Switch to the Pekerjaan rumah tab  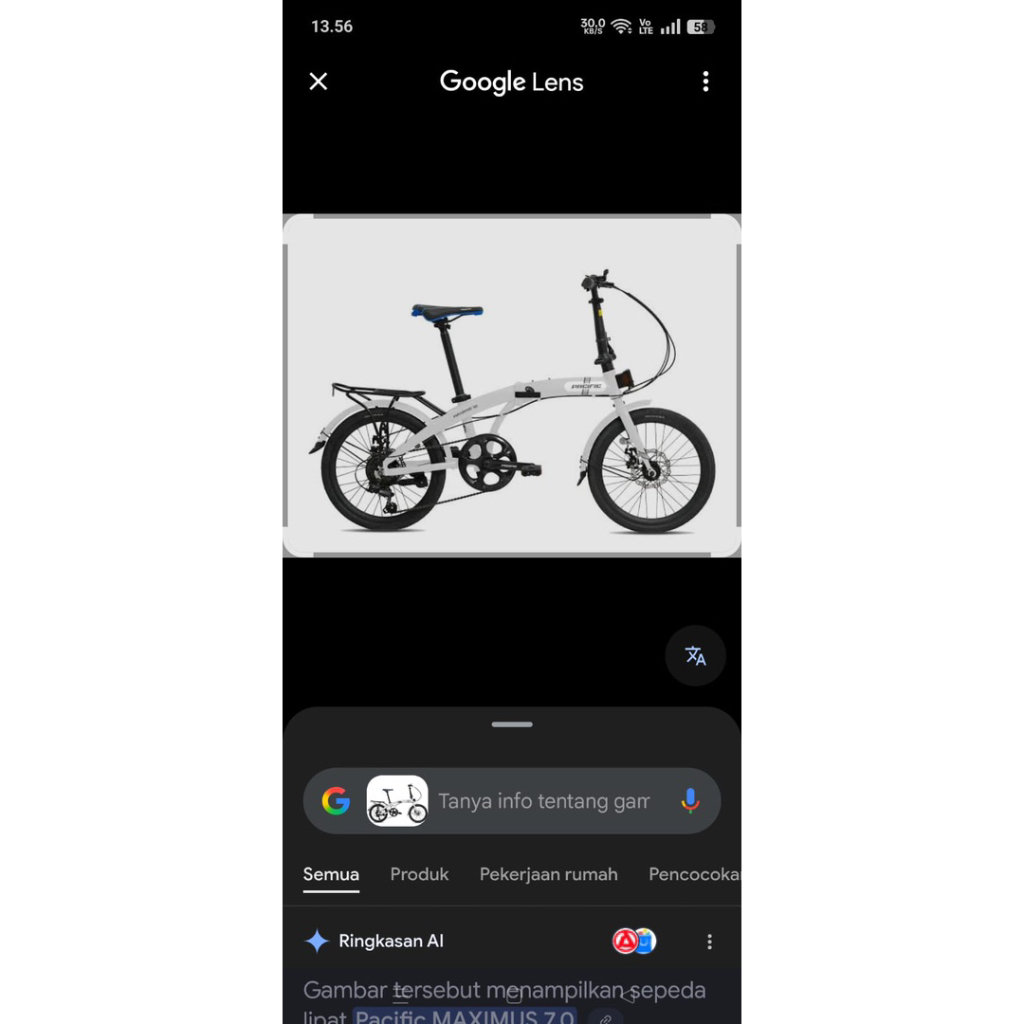[548, 874]
